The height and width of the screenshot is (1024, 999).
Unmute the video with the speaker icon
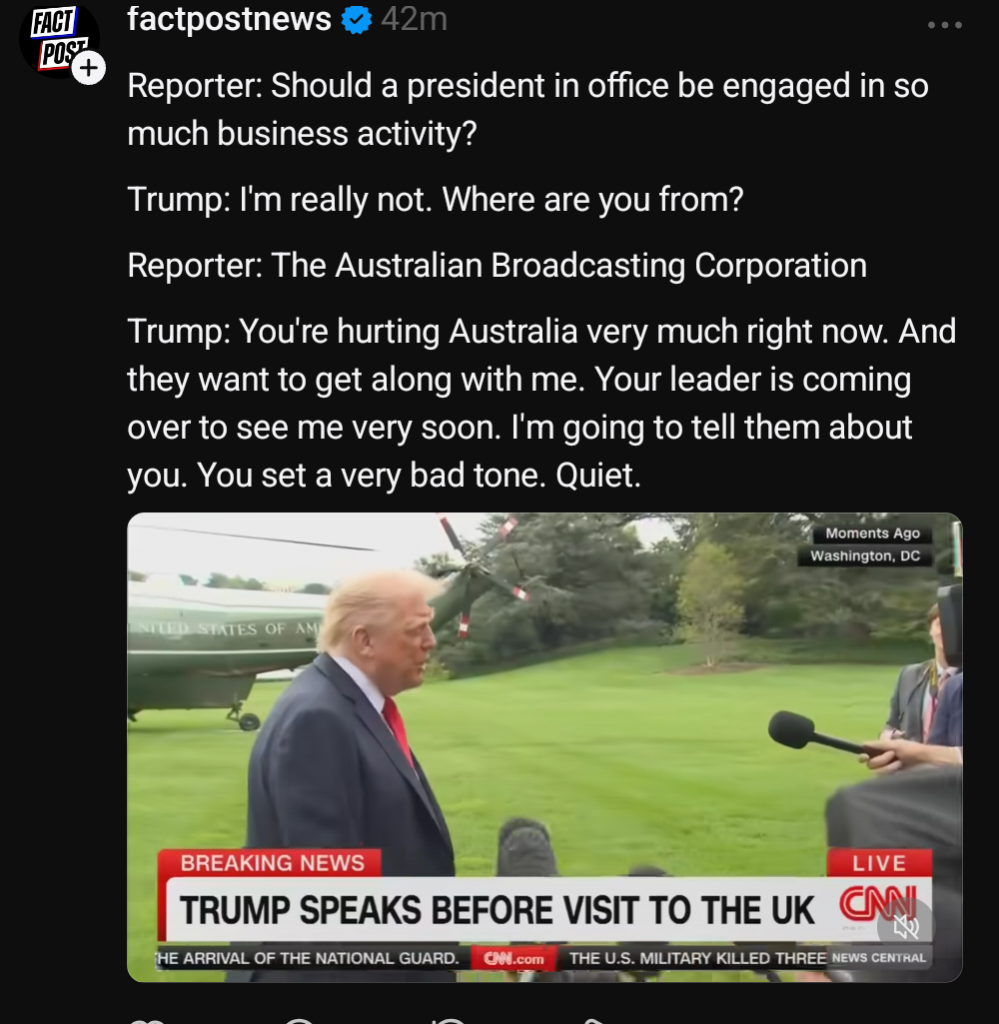pos(906,927)
